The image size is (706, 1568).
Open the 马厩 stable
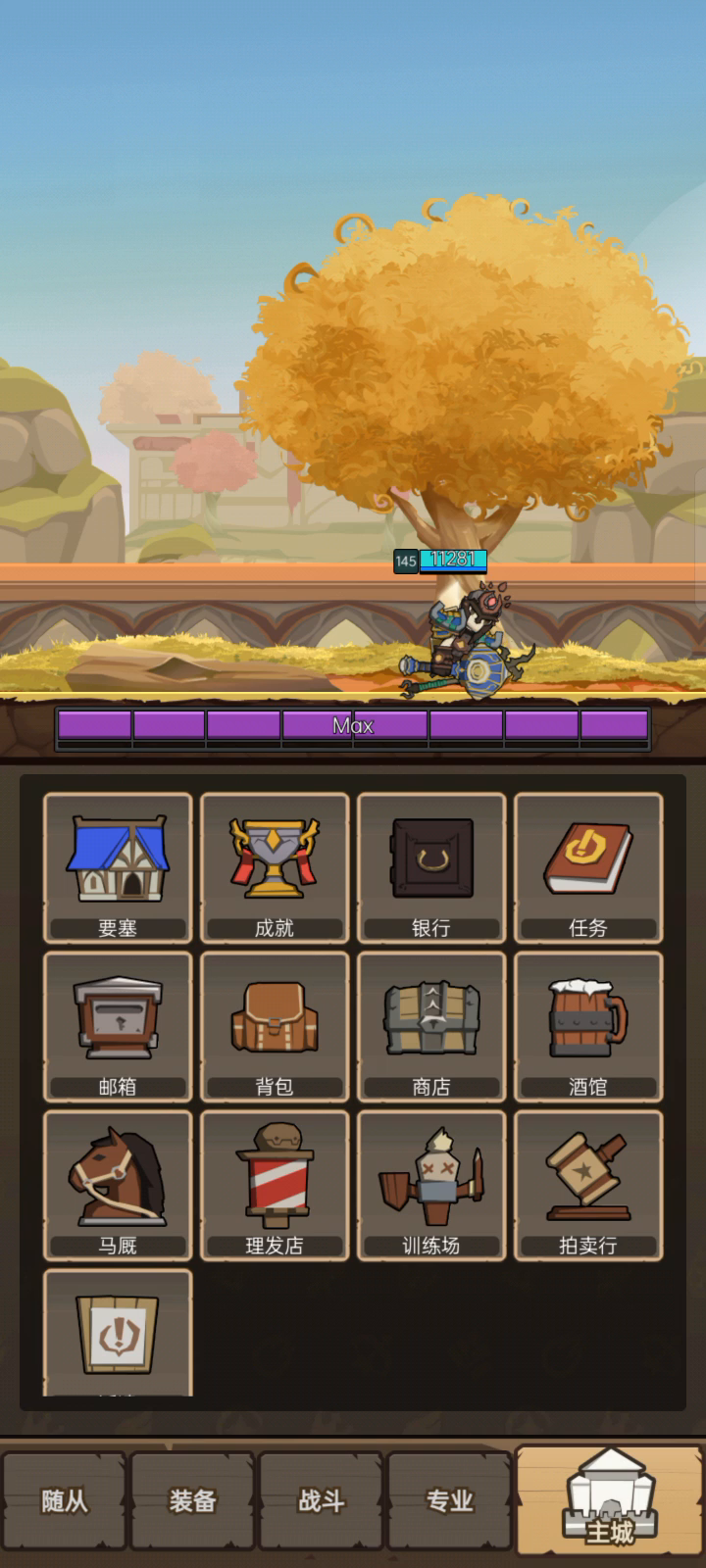[x=118, y=1186]
